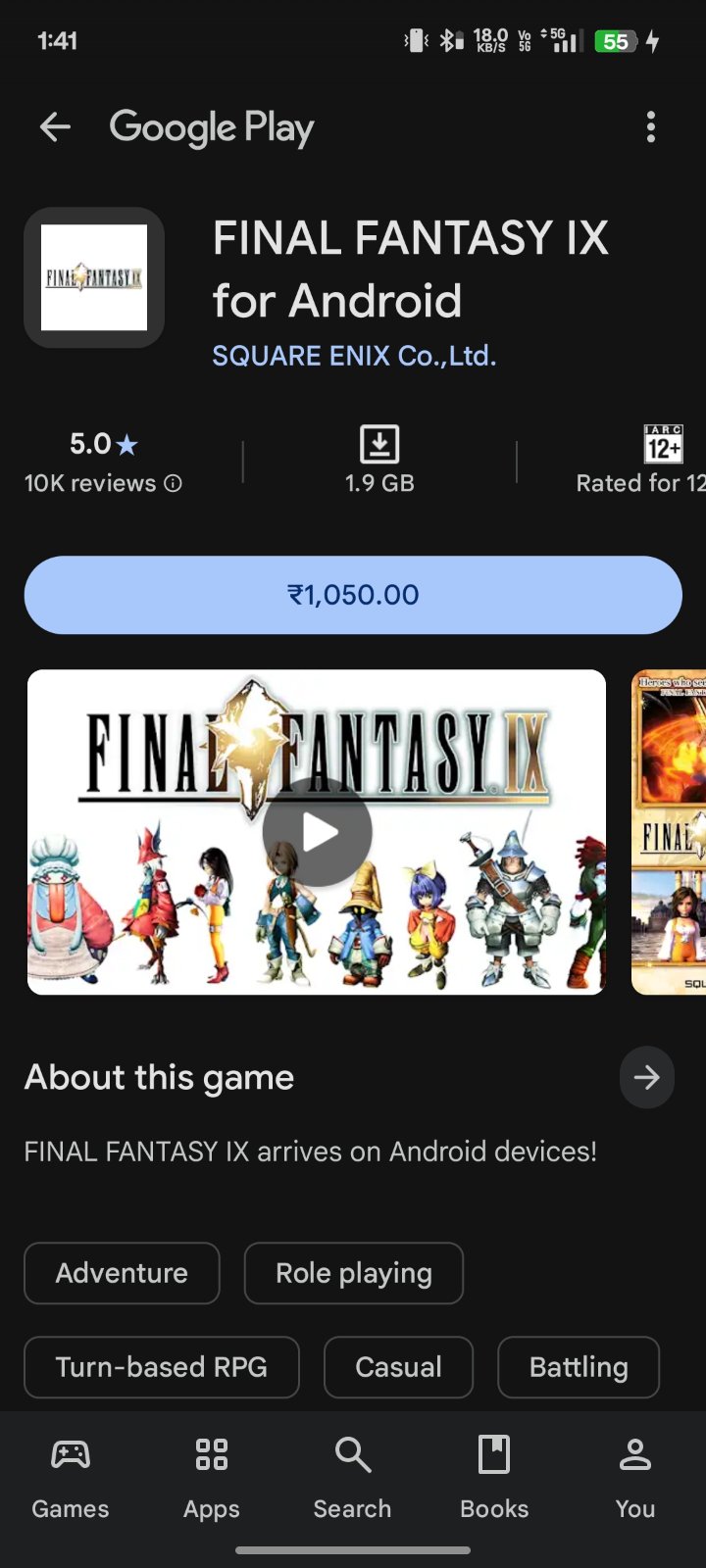Expand the About this game section
Screen dimensions: 706x1568
tap(646, 1077)
